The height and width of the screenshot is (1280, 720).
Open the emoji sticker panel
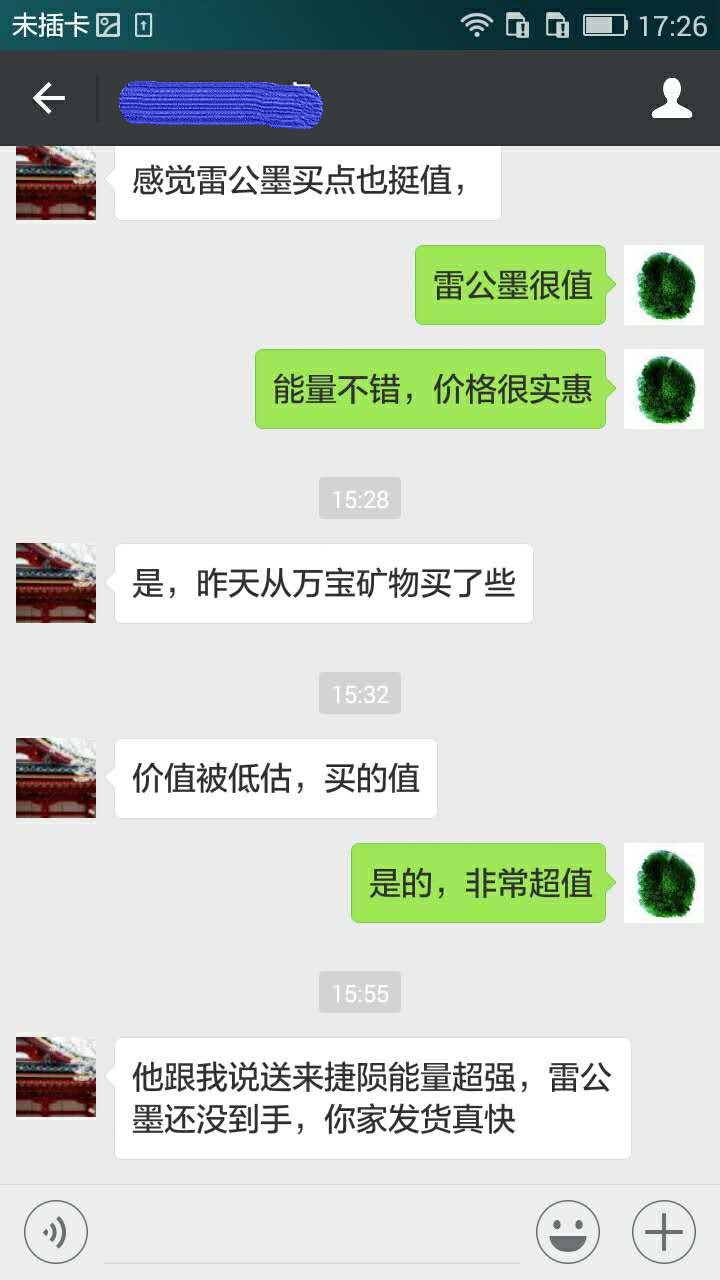(568, 1232)
